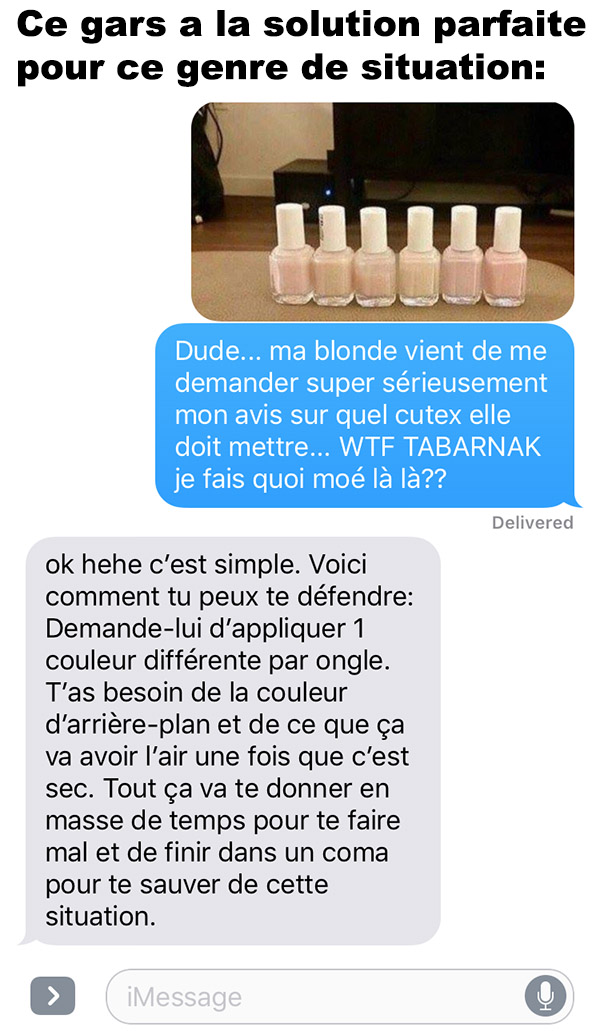The image size is (600, 1031).
Task: Start dictation with the microphone icon
Action: click(545, 996)
